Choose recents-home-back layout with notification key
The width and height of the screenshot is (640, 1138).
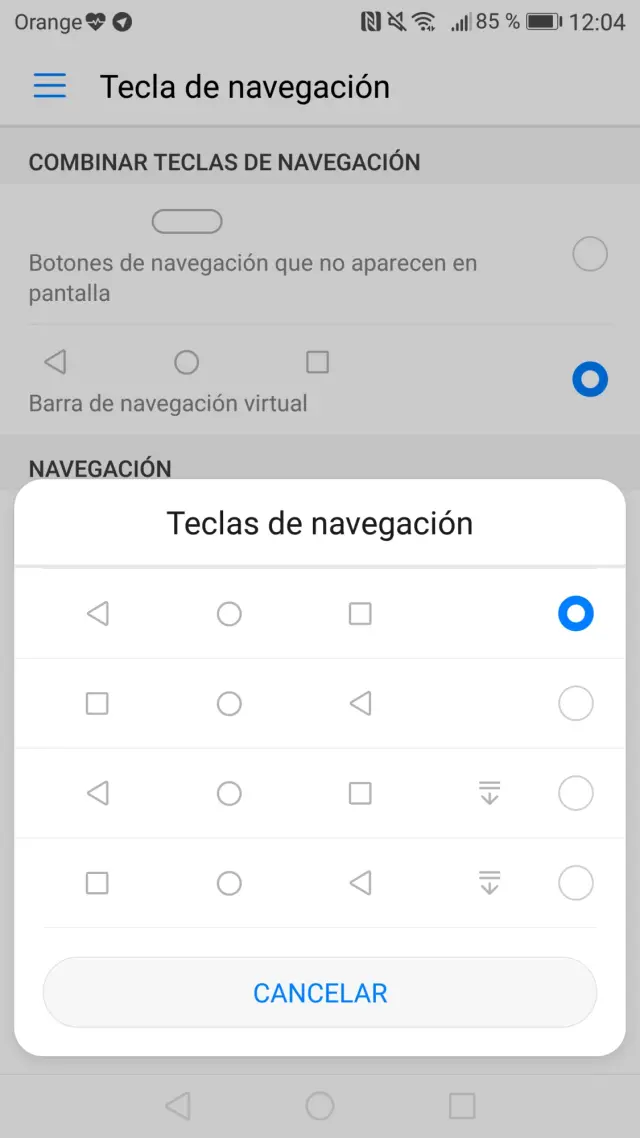coord(575,884)
